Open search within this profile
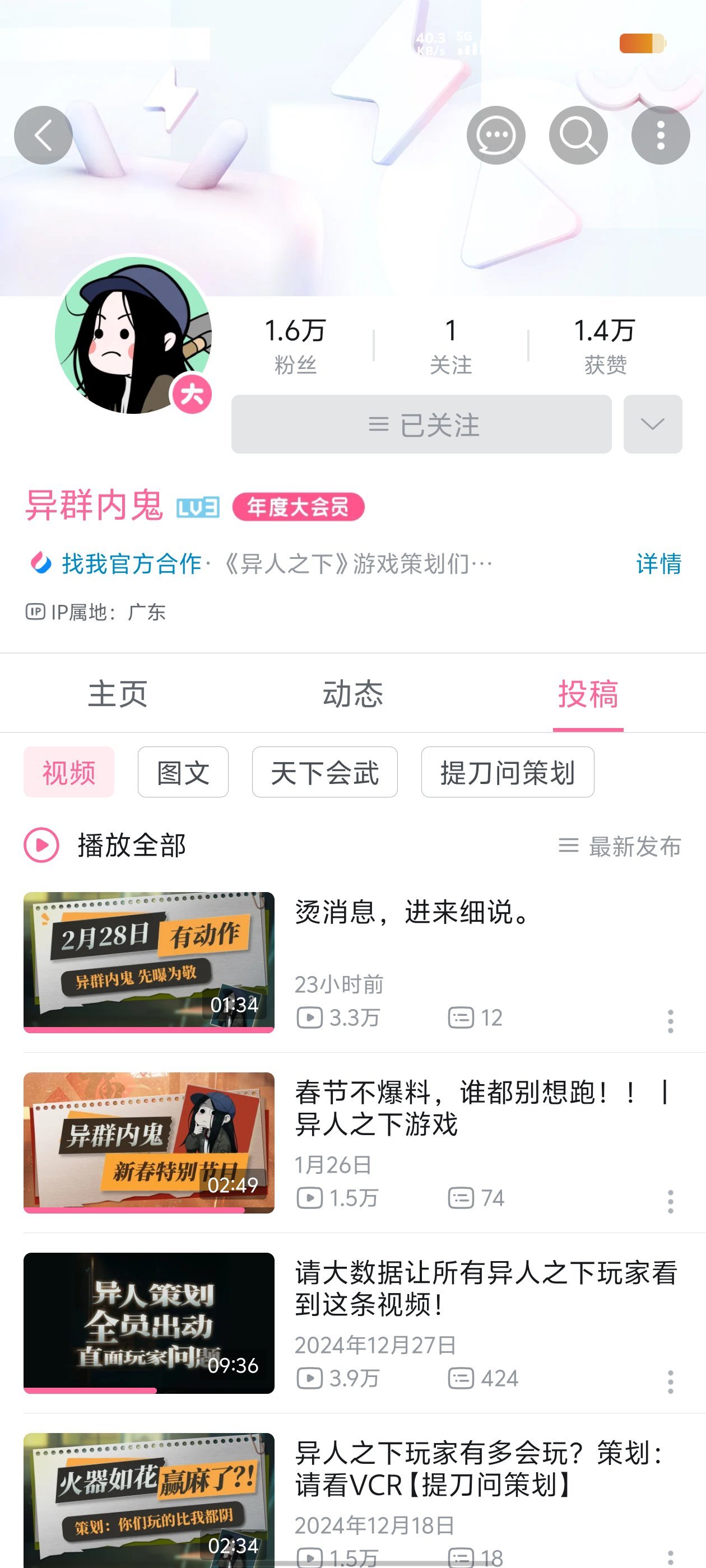706x1568 pixels. (578, 135)
